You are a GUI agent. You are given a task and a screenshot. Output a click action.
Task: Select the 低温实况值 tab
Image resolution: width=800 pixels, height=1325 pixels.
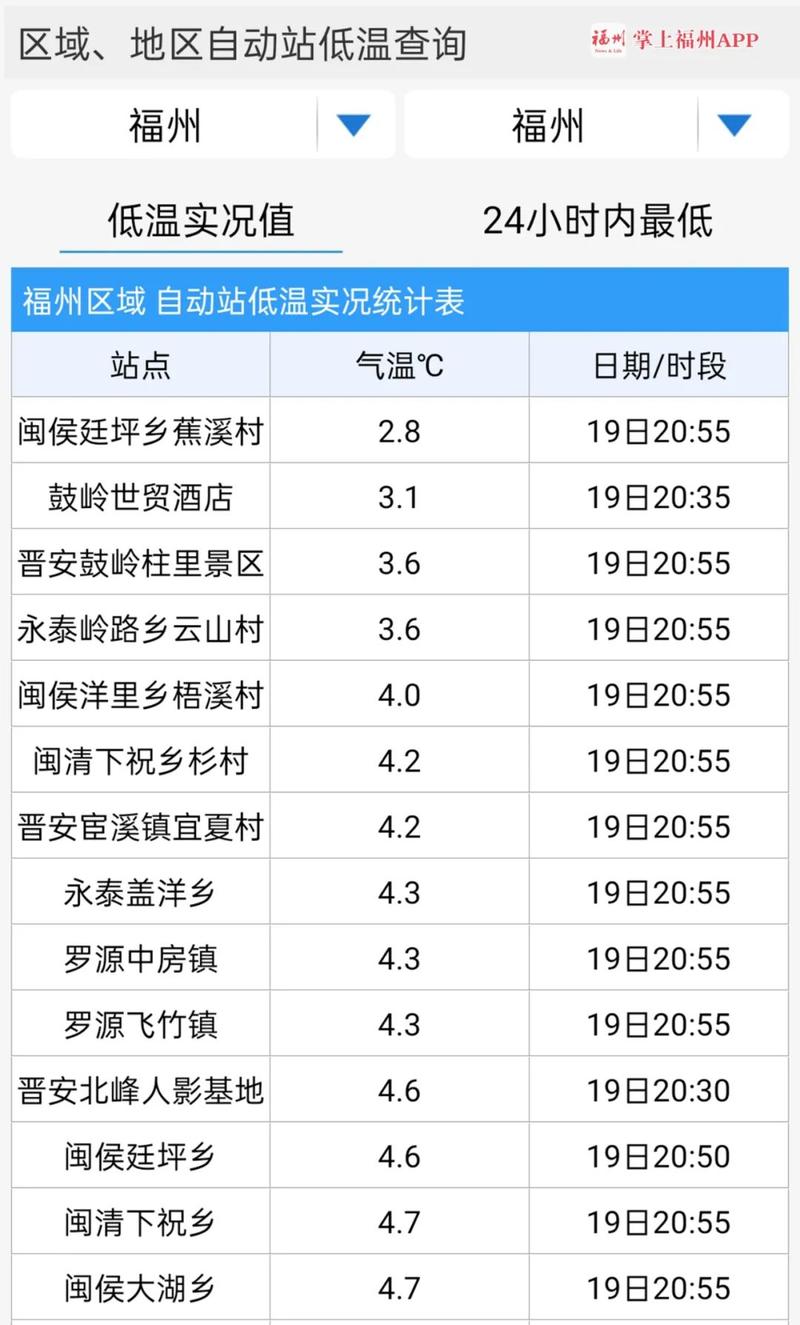(201, 221)
